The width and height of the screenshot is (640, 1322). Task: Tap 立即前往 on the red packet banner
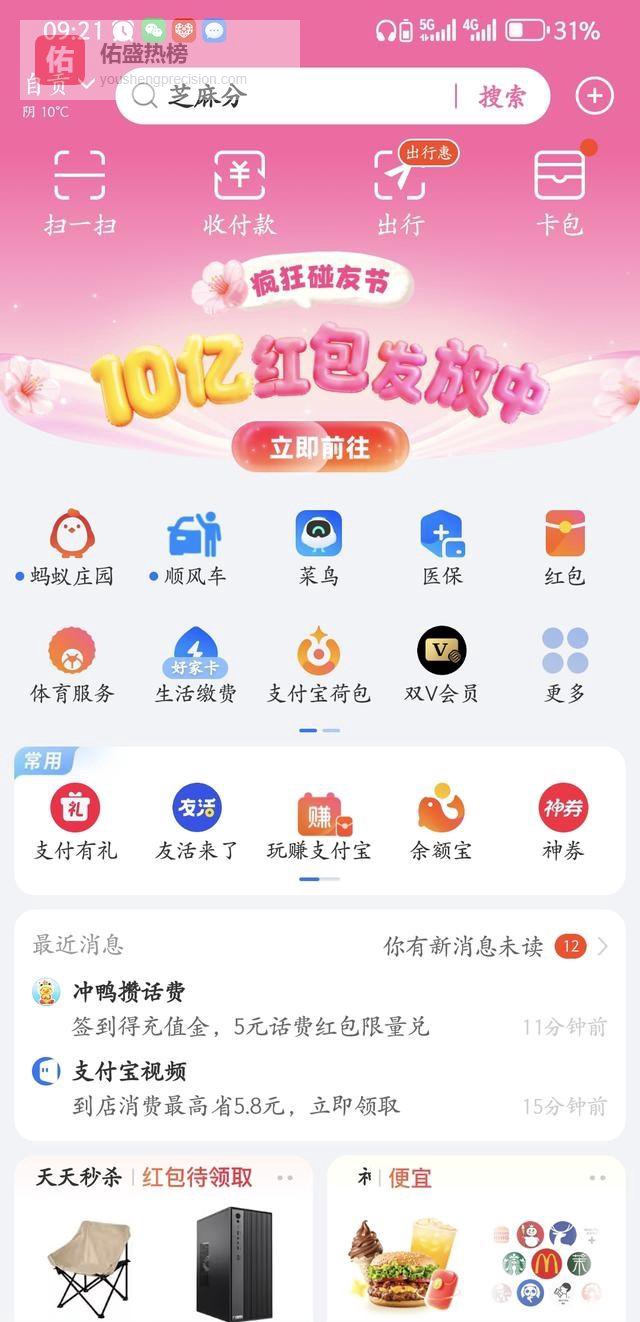click(320, 447)
